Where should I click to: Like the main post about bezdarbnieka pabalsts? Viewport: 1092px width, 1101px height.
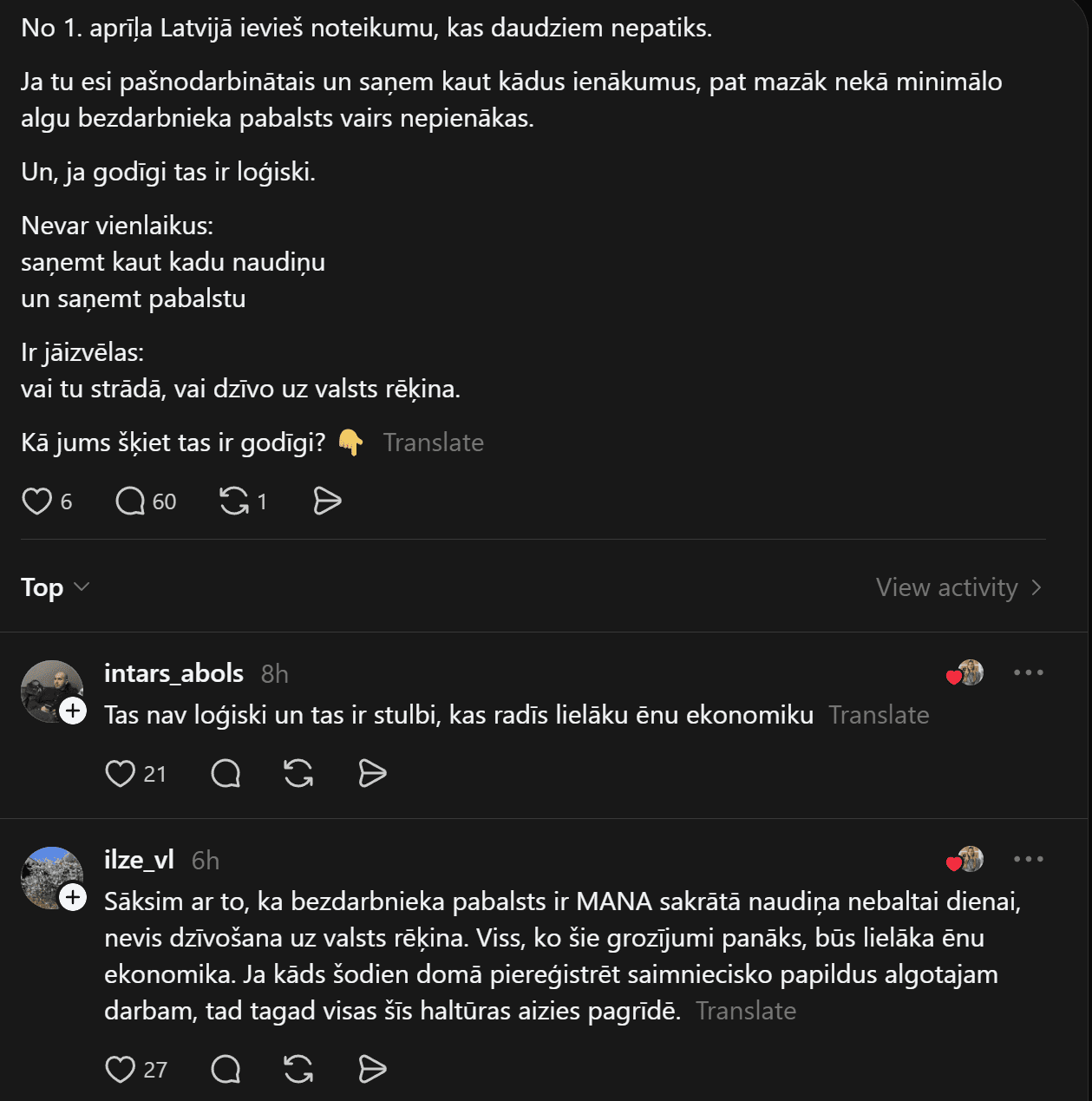click(x=37, y=501)
